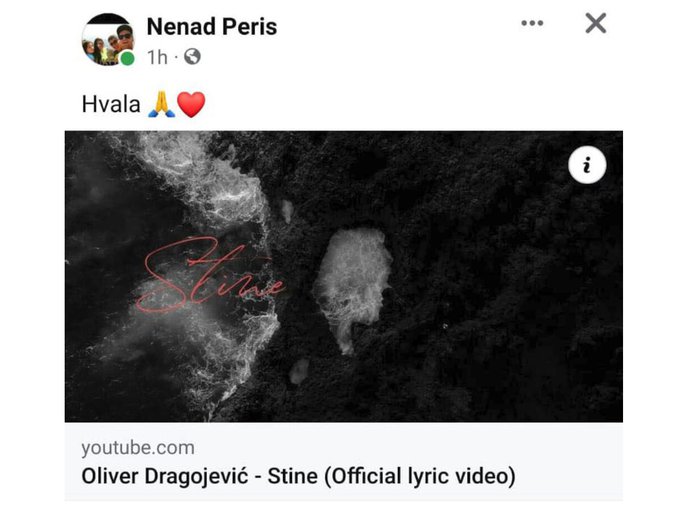Viewport: 676px width, 506px height.
Task: Open Nenad Peris's profile picture
Action: 107,40
